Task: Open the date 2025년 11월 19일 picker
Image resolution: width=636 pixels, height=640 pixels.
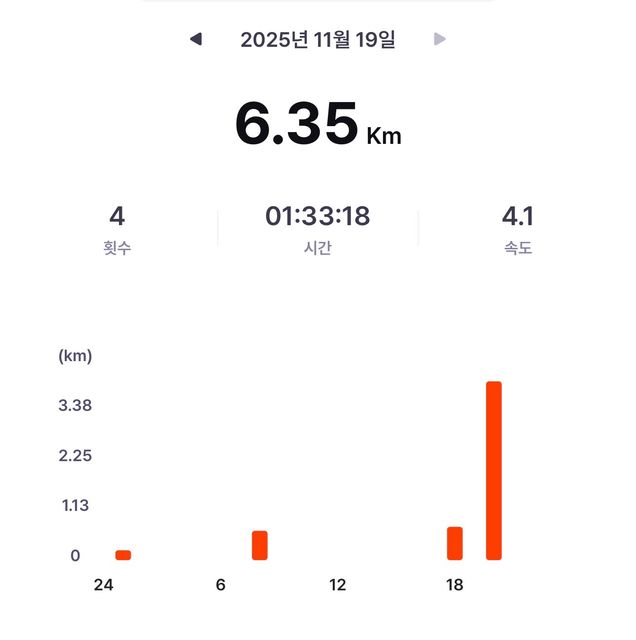Action: tap(318, 39)
